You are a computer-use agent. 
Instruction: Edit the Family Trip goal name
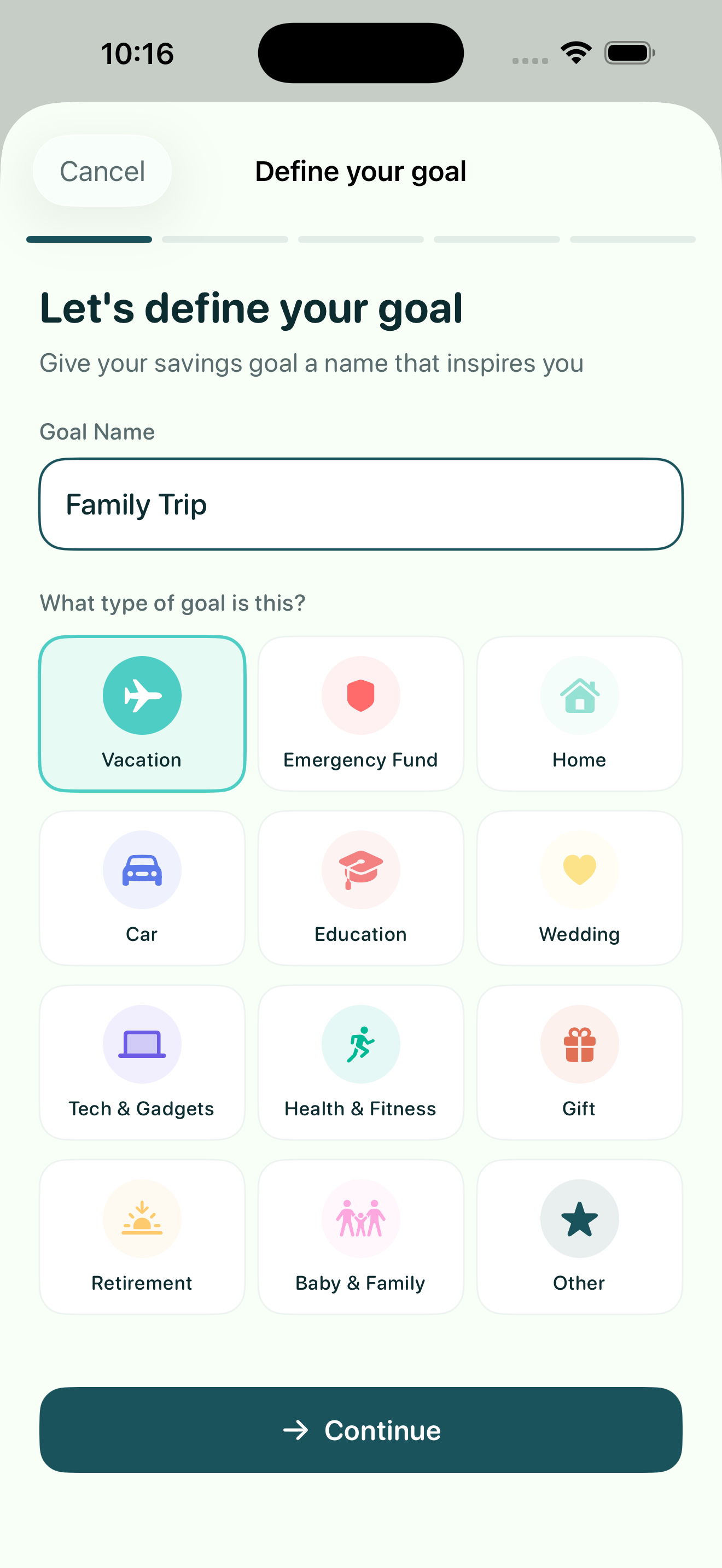coord(361,504)
